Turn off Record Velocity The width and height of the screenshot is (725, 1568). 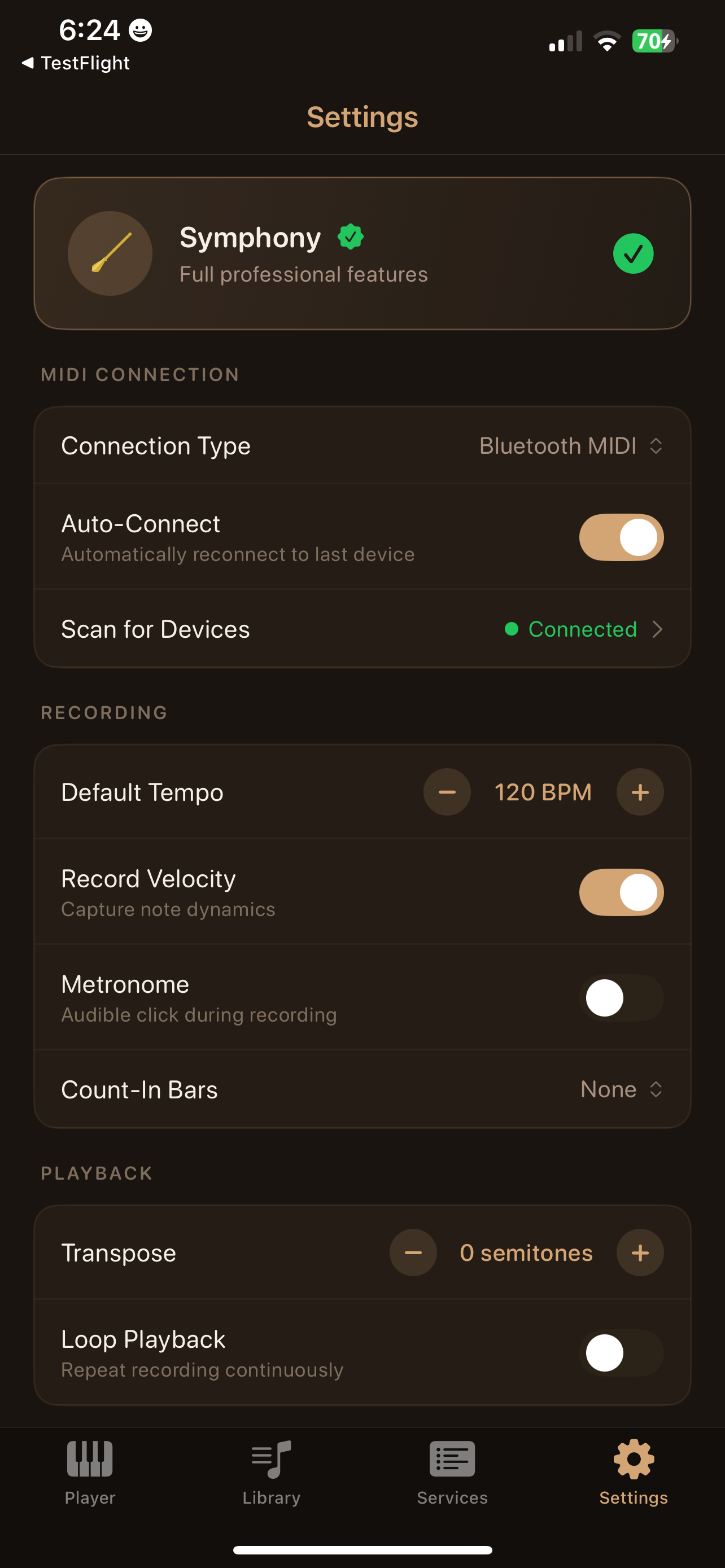621,891
